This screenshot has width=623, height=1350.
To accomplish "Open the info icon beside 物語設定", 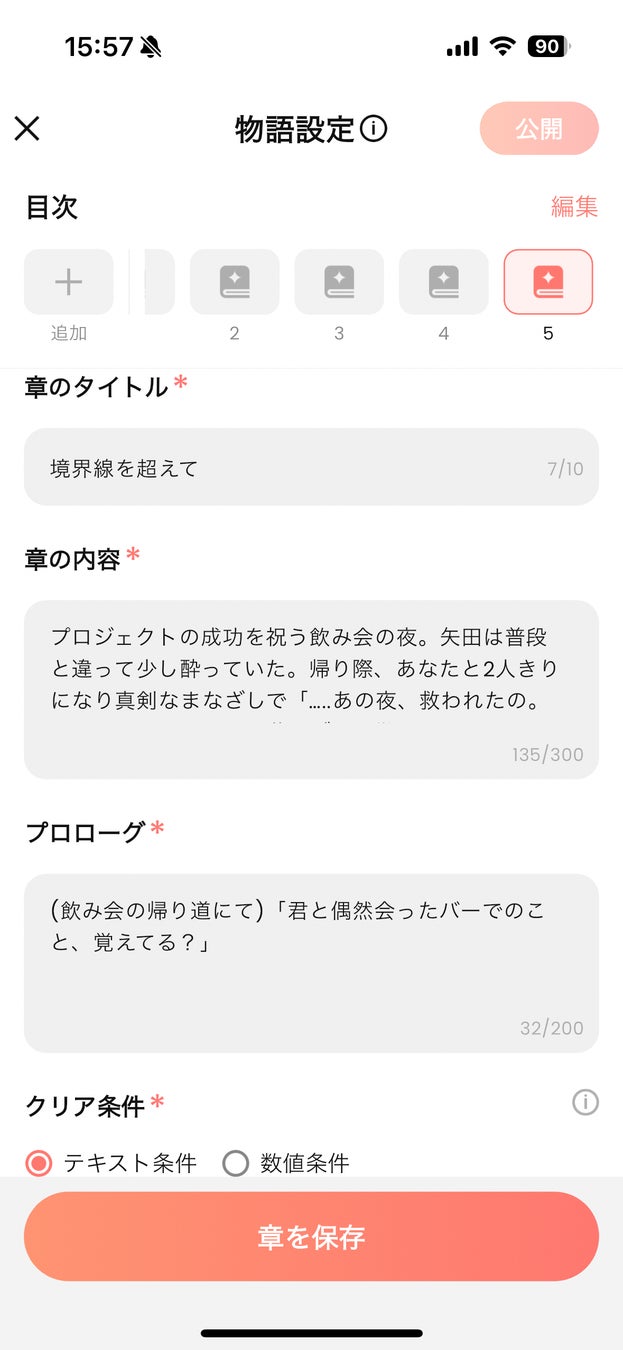I will (374, 129).
